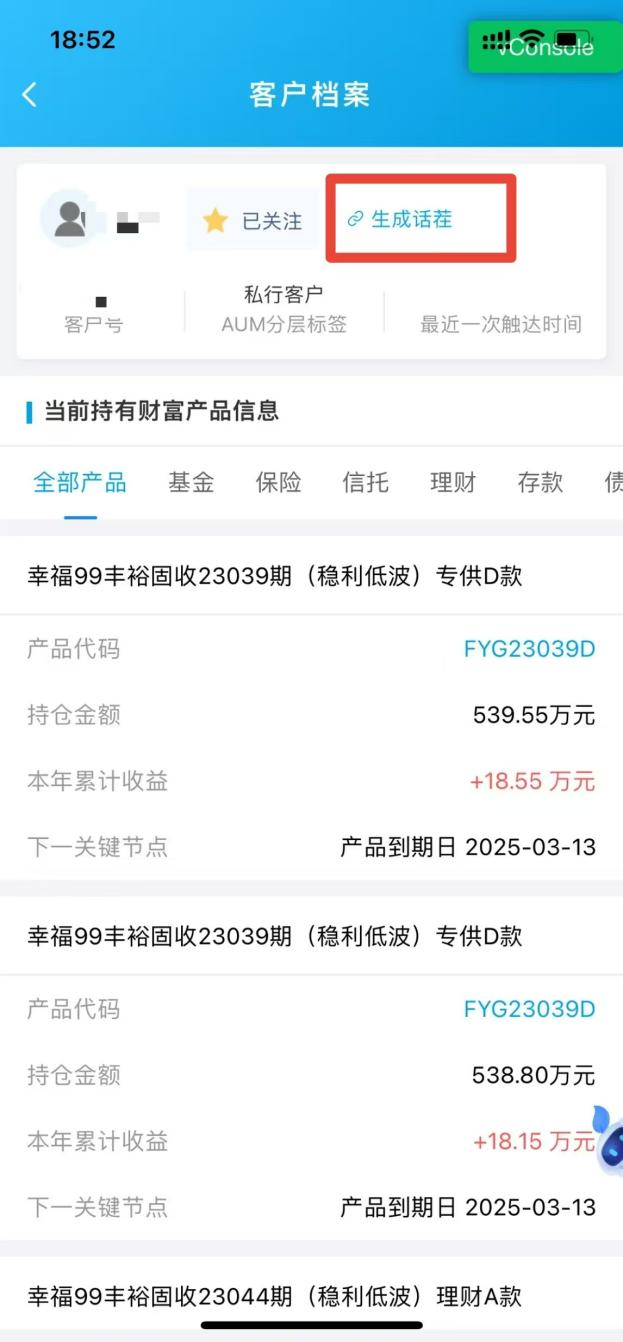Open the 理财 tab
Viewport: 623px width, 1342px height.
pyautogui.click(x=453, y=483)
